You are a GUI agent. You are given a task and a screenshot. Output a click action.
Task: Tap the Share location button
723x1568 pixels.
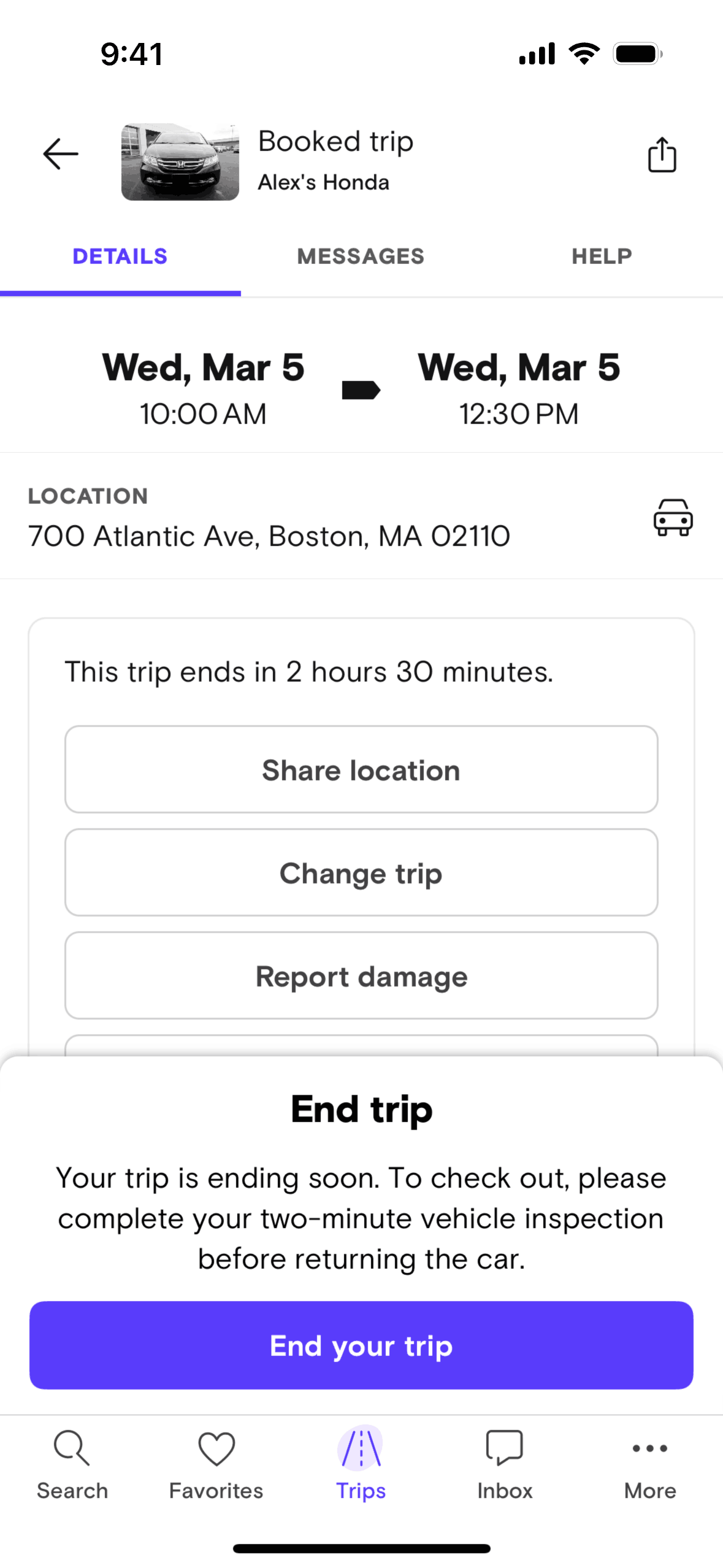tap(361, 770)
